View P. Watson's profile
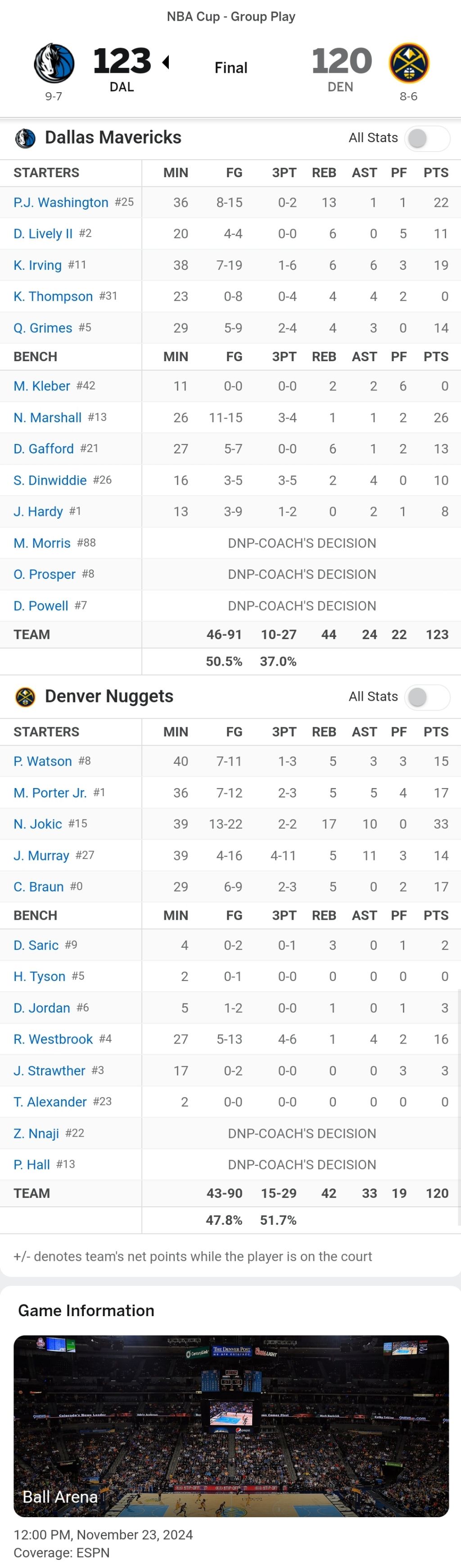This screenshot has width=461, height=1568. click(43, 761)
